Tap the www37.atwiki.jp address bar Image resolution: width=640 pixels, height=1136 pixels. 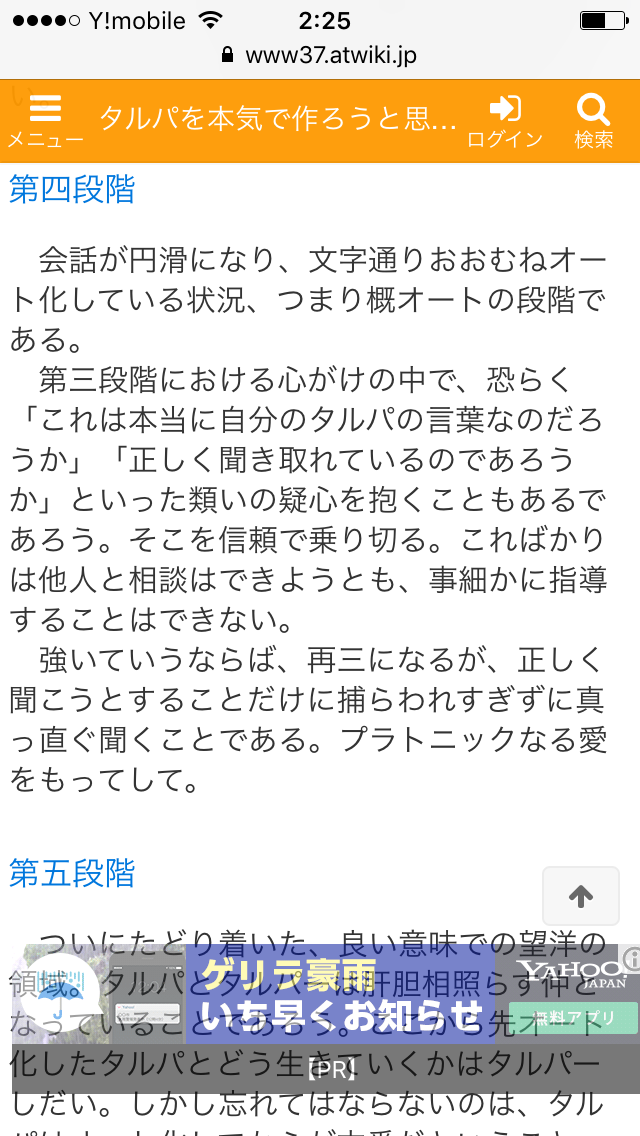(x=320, y=55)
